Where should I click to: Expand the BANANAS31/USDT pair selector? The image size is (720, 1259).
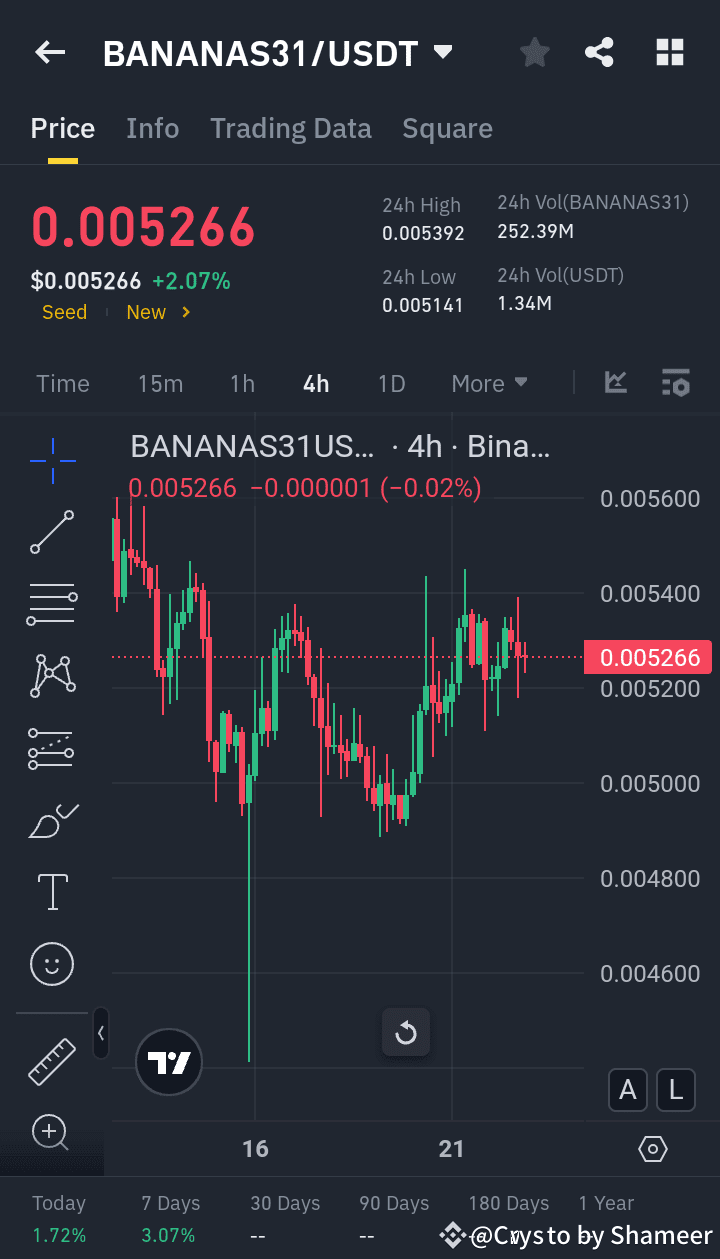pyautogui.click(x=443, y=52)
